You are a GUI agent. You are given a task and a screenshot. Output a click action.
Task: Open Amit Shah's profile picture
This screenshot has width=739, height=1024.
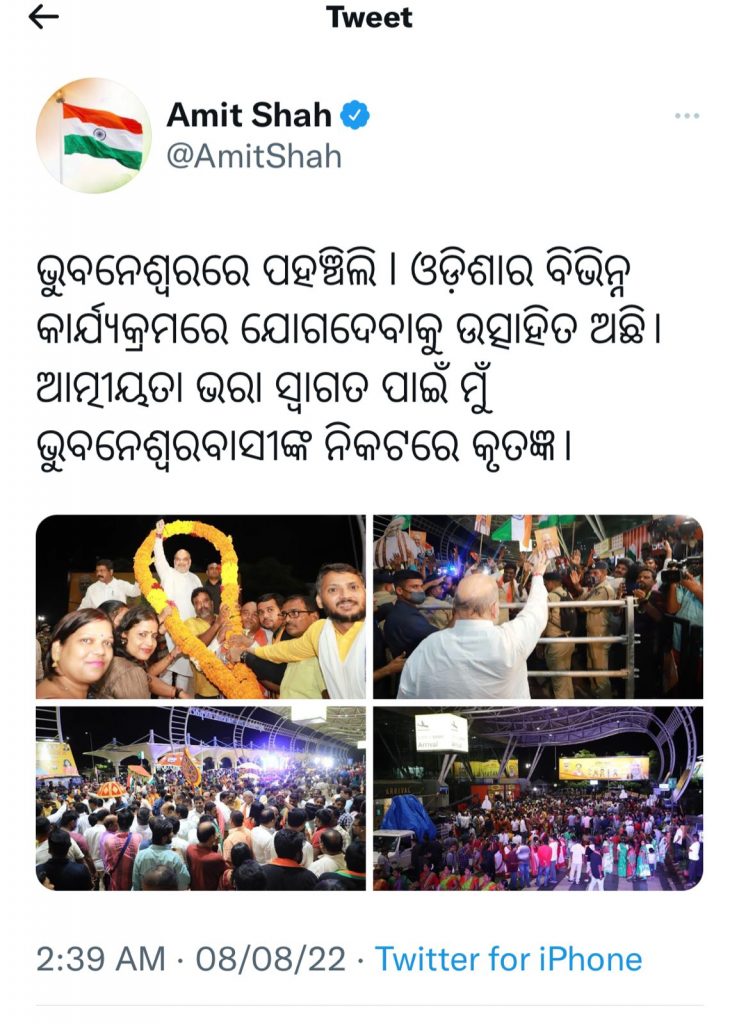pyautogui.click(x=93, y=135)
